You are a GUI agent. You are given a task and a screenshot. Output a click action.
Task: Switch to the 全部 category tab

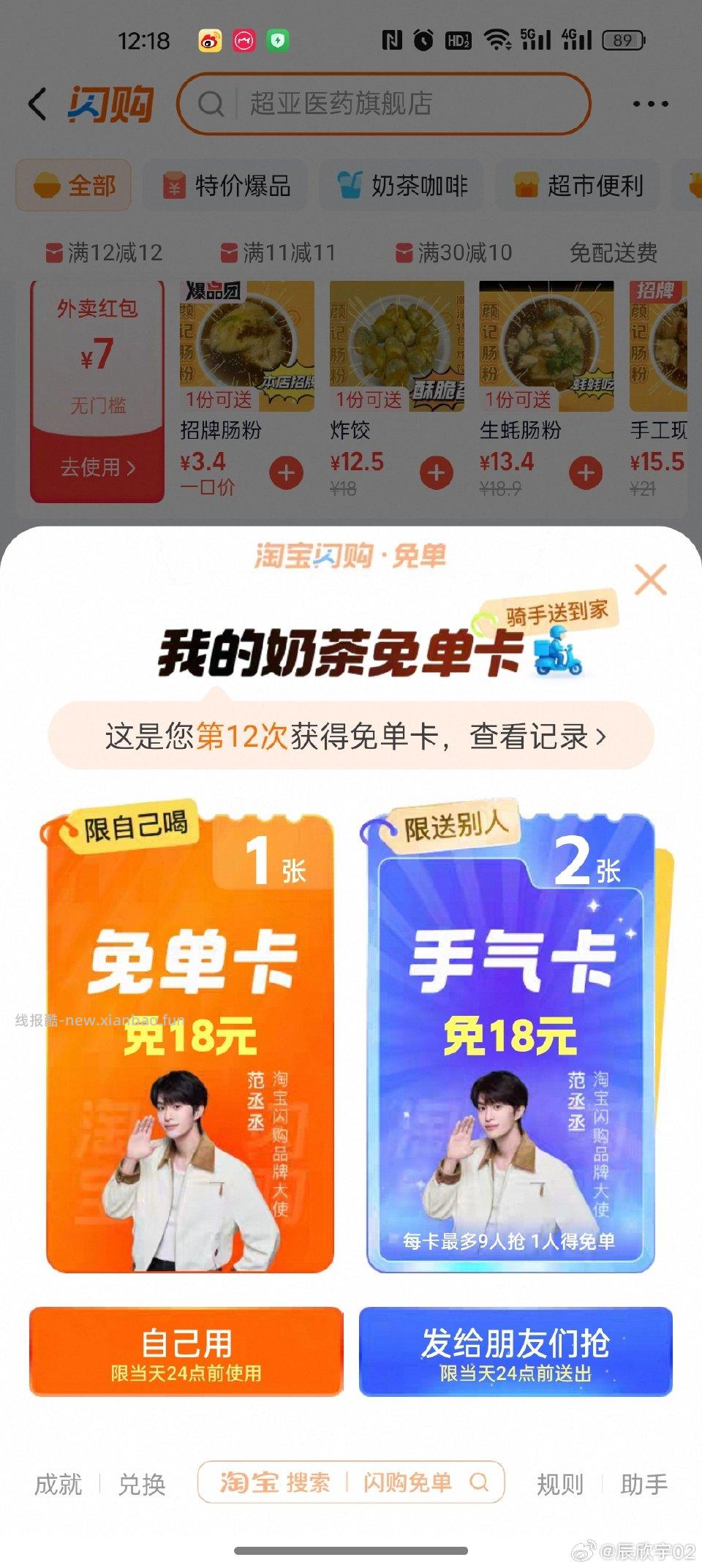pyautogui.click(x=73, y=186)
